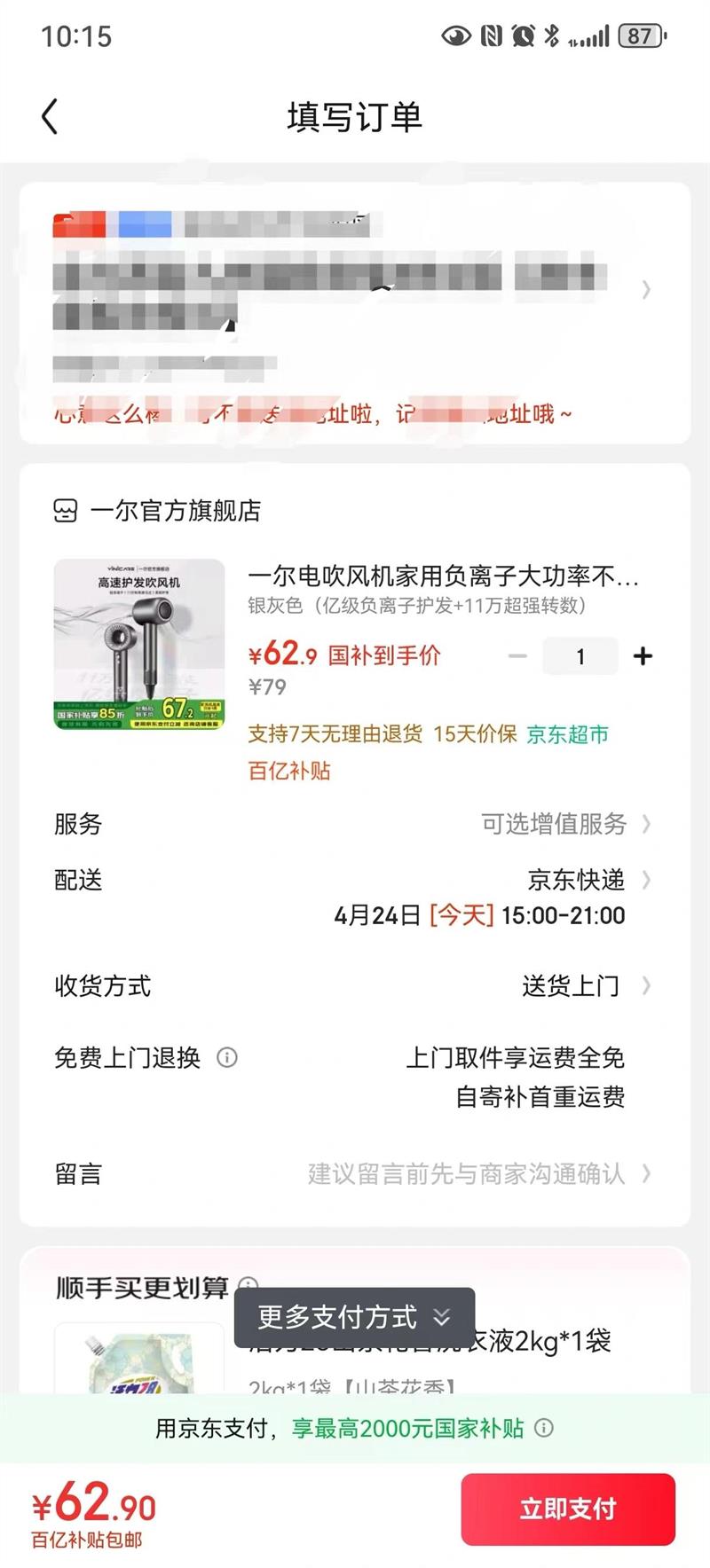Show info about 国家补贴 subsidy
This screenshot has width=710, height=1568.
coord(544,1428)
